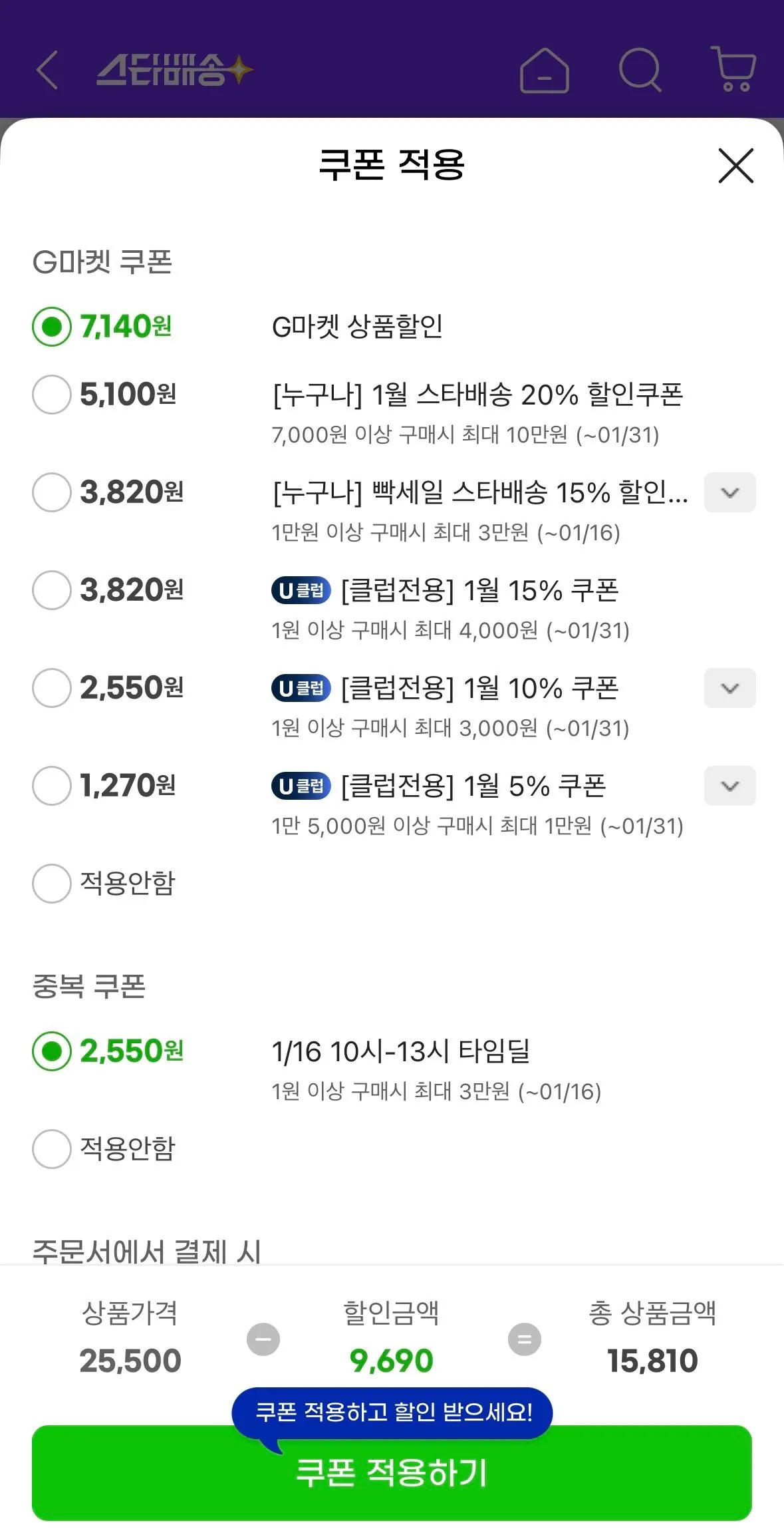
Task: Expand the 클럽전용 1월 10% coupon details
Action: [x=729, y=689]
